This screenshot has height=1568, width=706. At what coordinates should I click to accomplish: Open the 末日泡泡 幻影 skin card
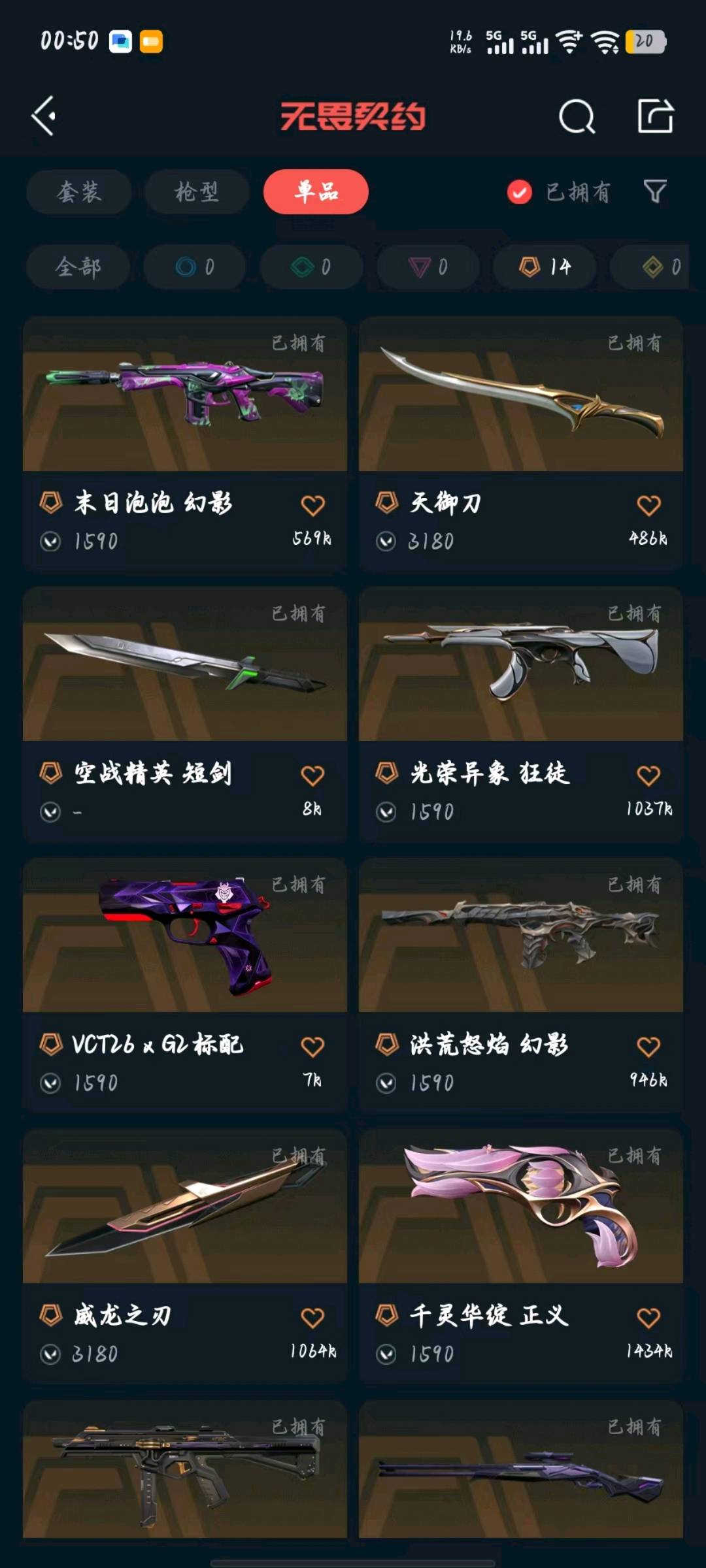click(x=185, y=444)
